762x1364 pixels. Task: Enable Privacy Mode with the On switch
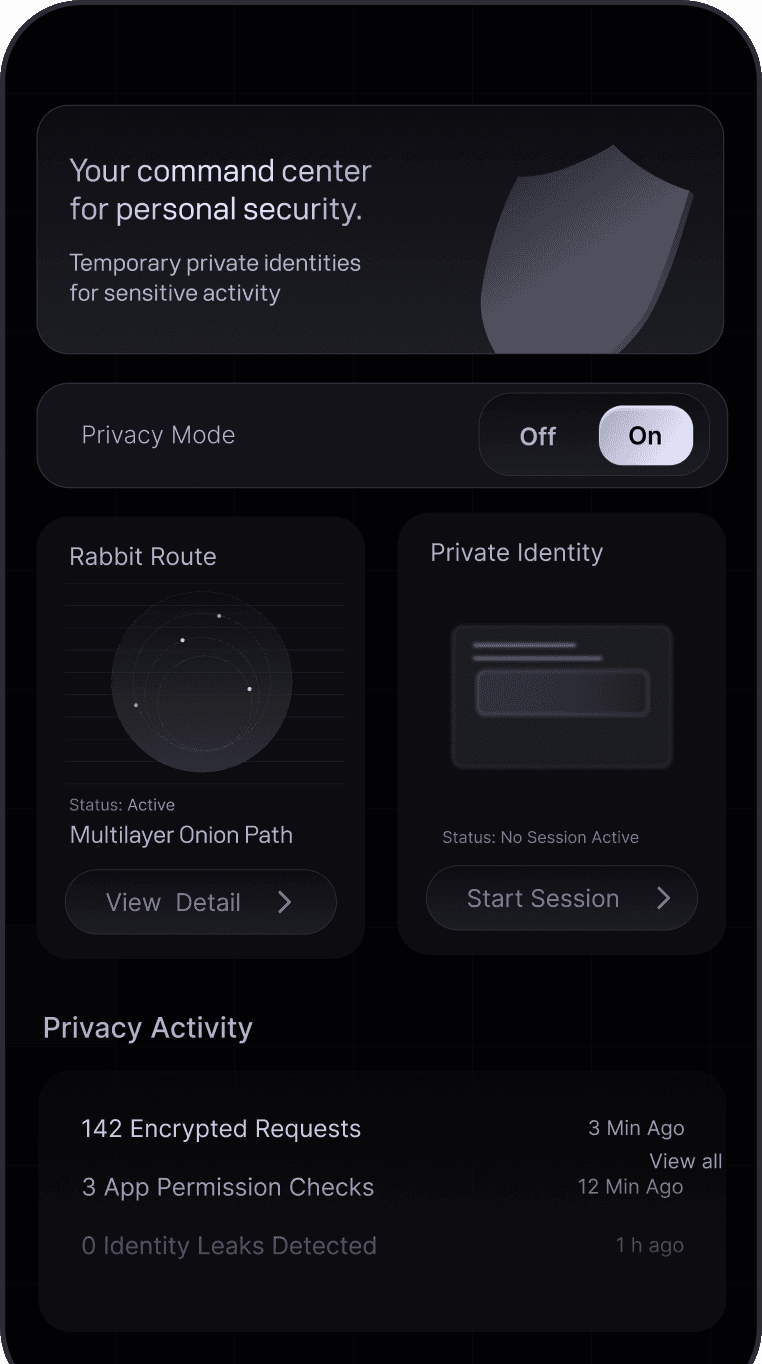click(x=646, y=435)
